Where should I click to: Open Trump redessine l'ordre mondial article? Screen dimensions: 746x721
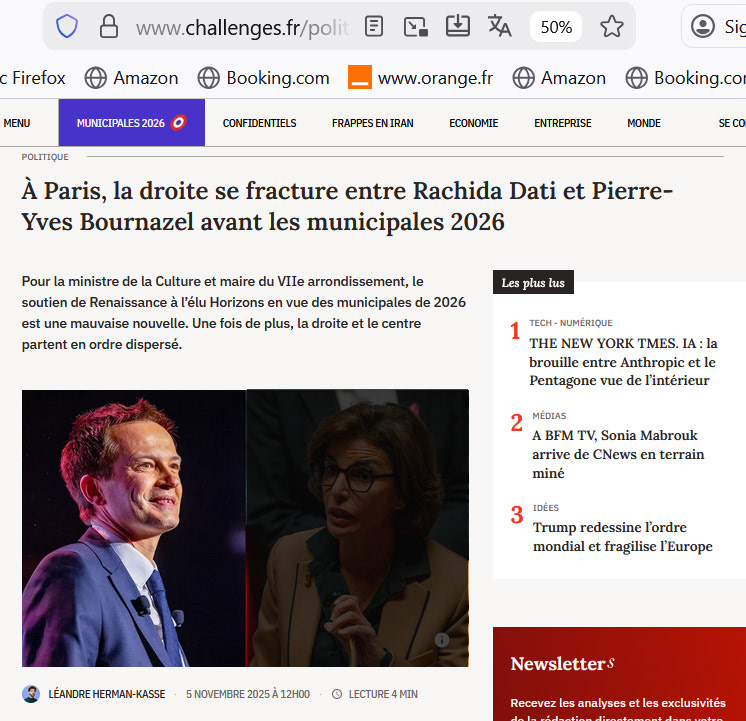coord(623,537)
